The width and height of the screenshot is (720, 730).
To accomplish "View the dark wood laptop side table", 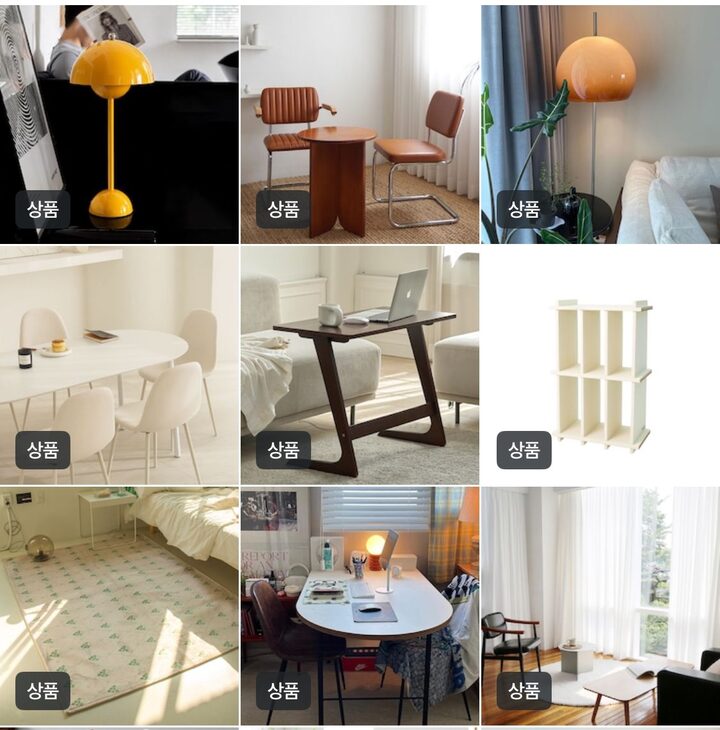I will click(x=359, y=365).
